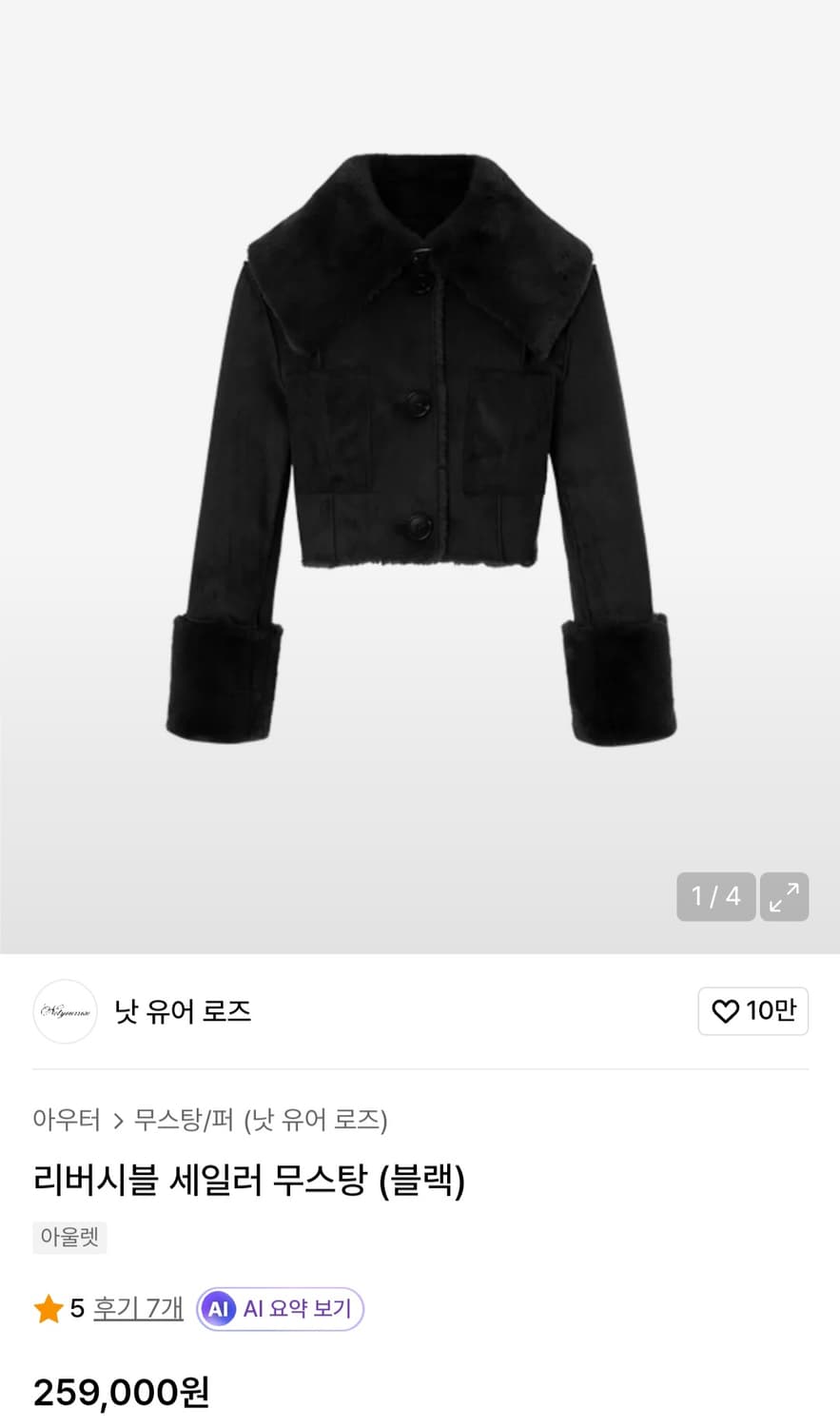840x1427 pixels.
Task: Open the 낫 유어 로즈 brand logo
Action: (65, 1011)
